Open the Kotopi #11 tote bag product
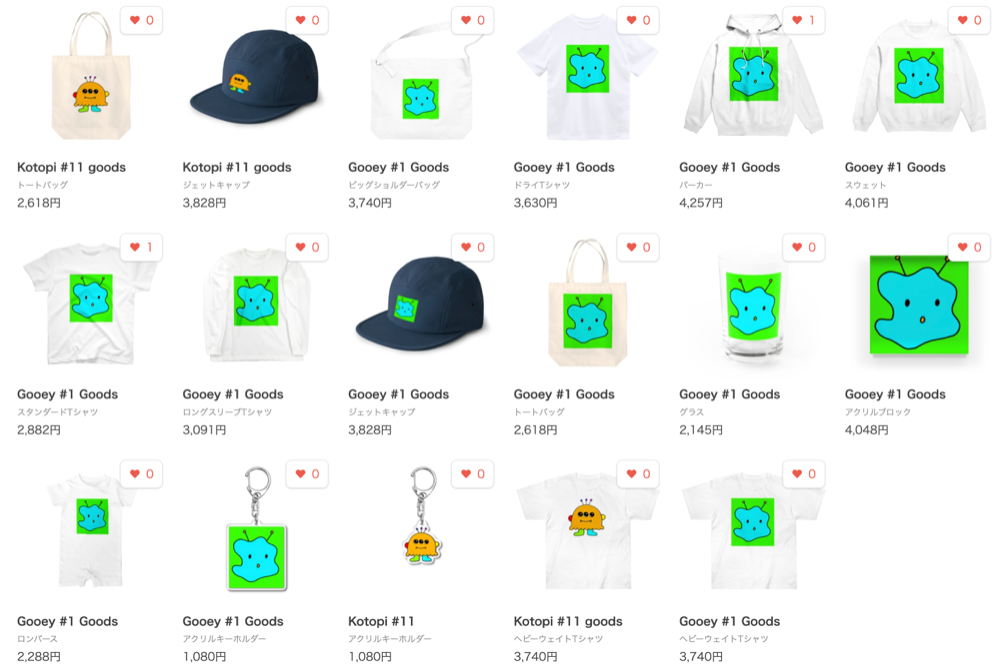 point(91,80)
